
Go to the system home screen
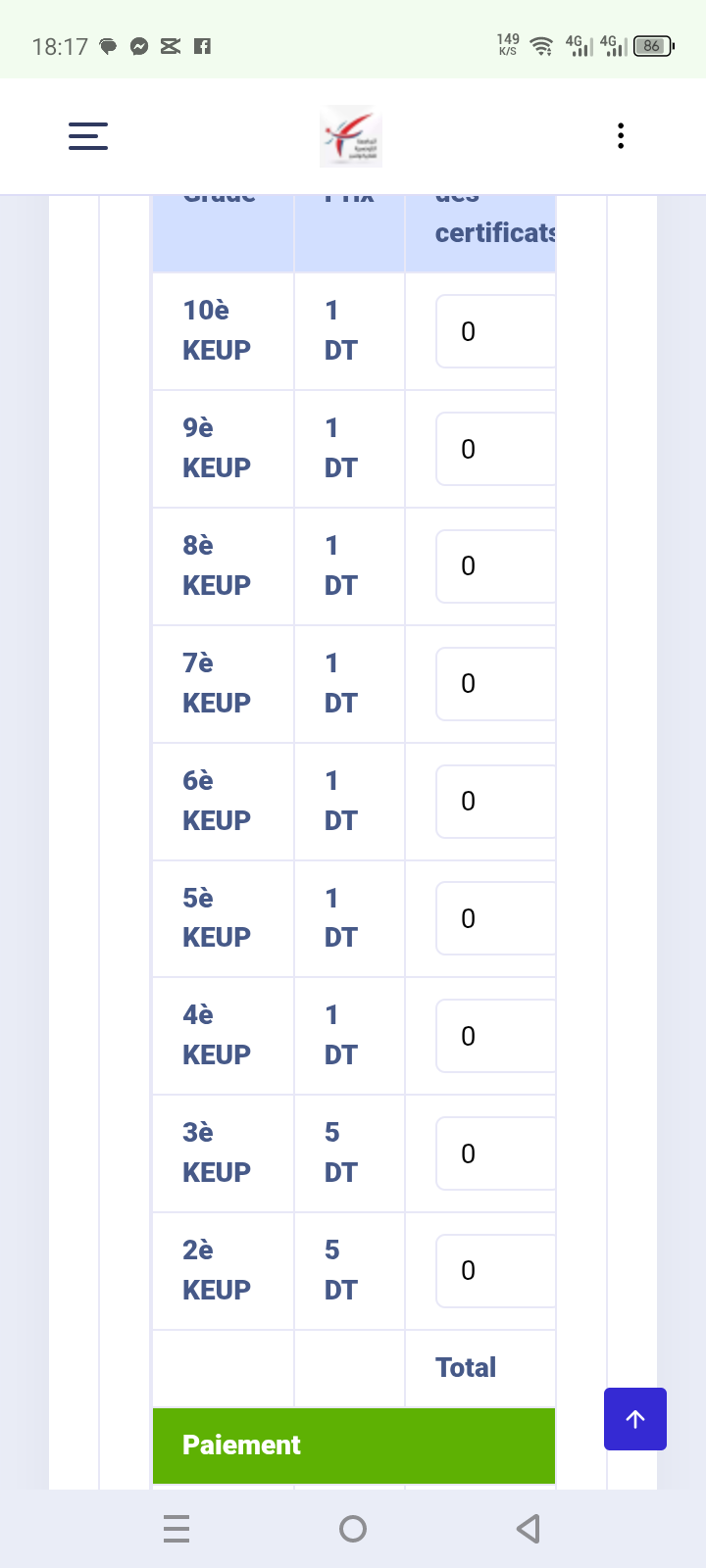[x=353, y=1529]
